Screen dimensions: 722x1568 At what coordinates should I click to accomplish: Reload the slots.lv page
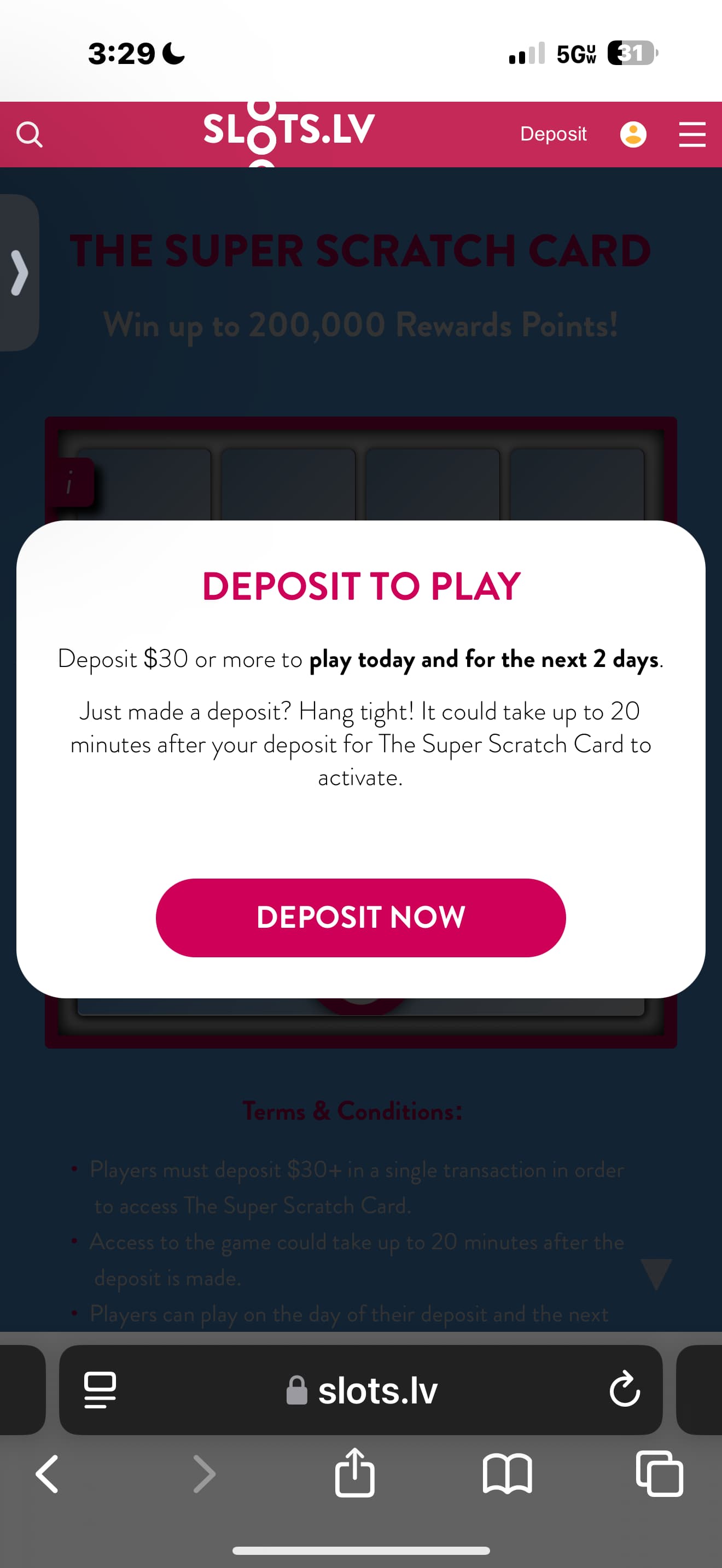click(x=625, y=1390)
